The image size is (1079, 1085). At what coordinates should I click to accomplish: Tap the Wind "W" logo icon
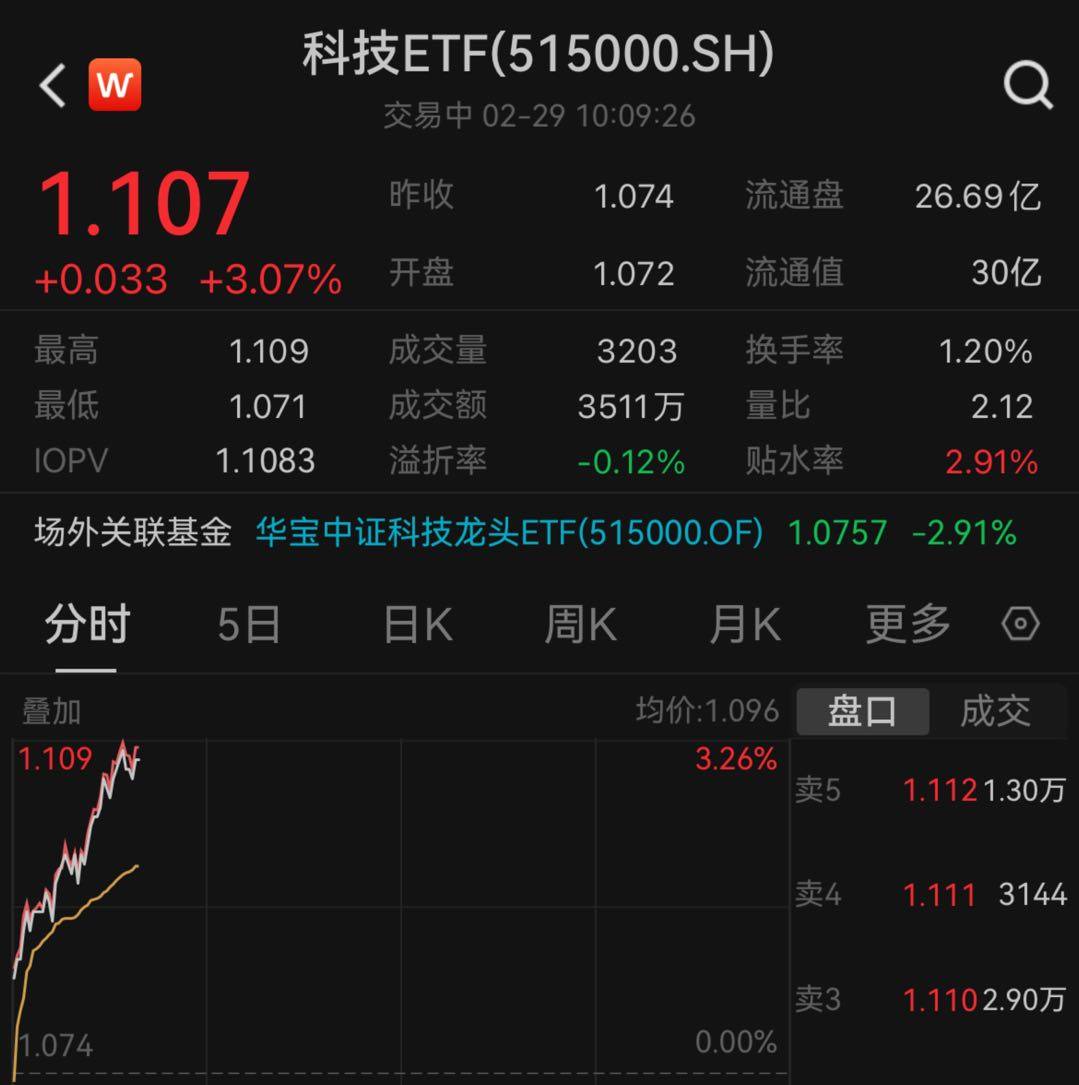[114, 84]
